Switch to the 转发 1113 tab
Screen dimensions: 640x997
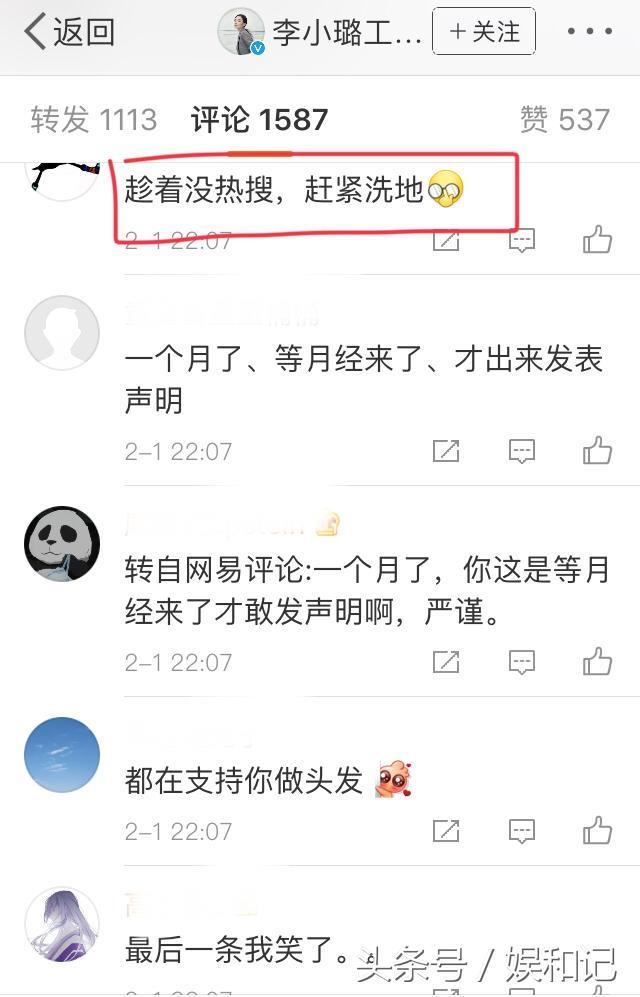tap(94, 120)
